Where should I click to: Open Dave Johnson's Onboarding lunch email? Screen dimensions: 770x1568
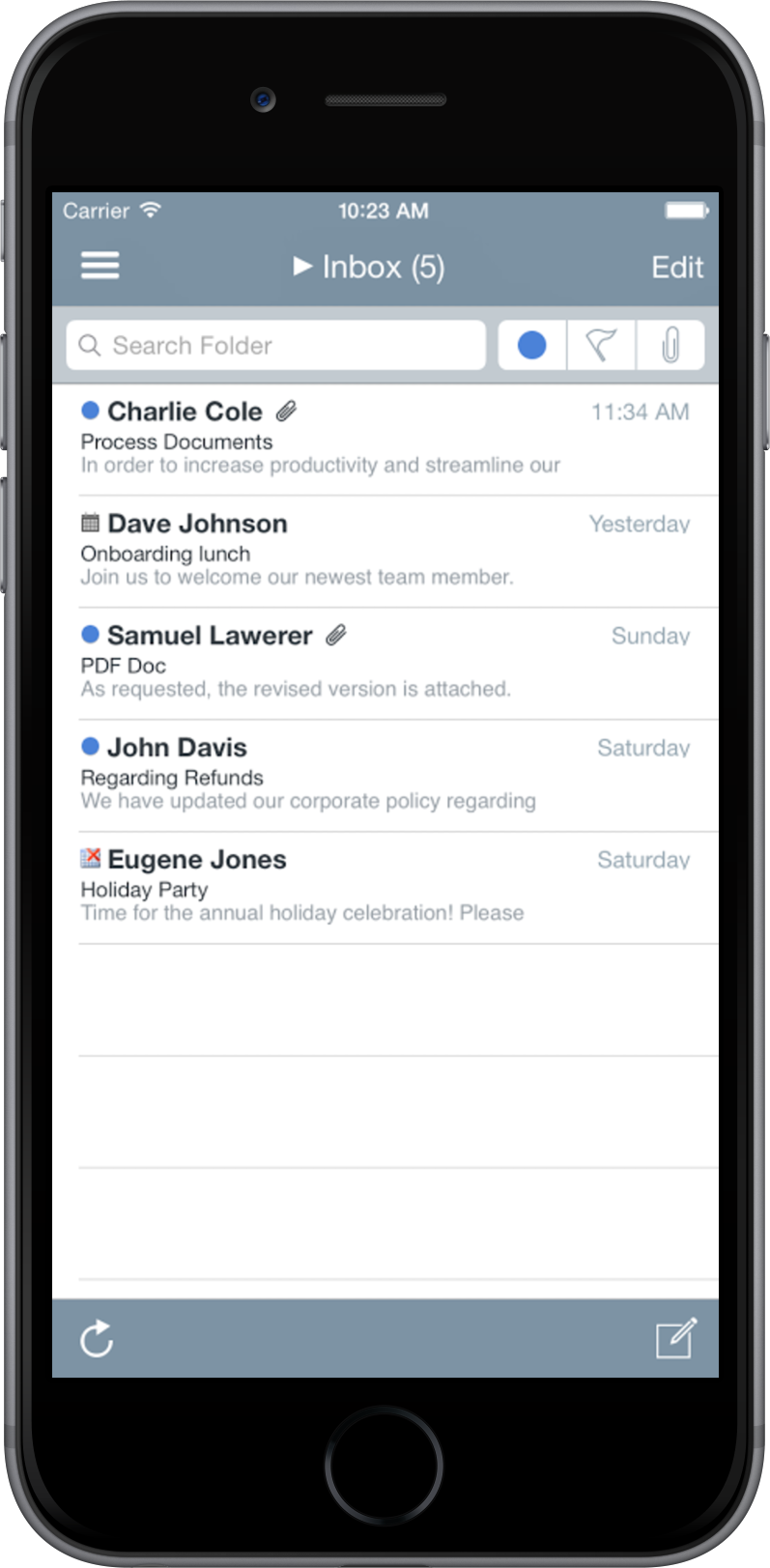point(385,552)
